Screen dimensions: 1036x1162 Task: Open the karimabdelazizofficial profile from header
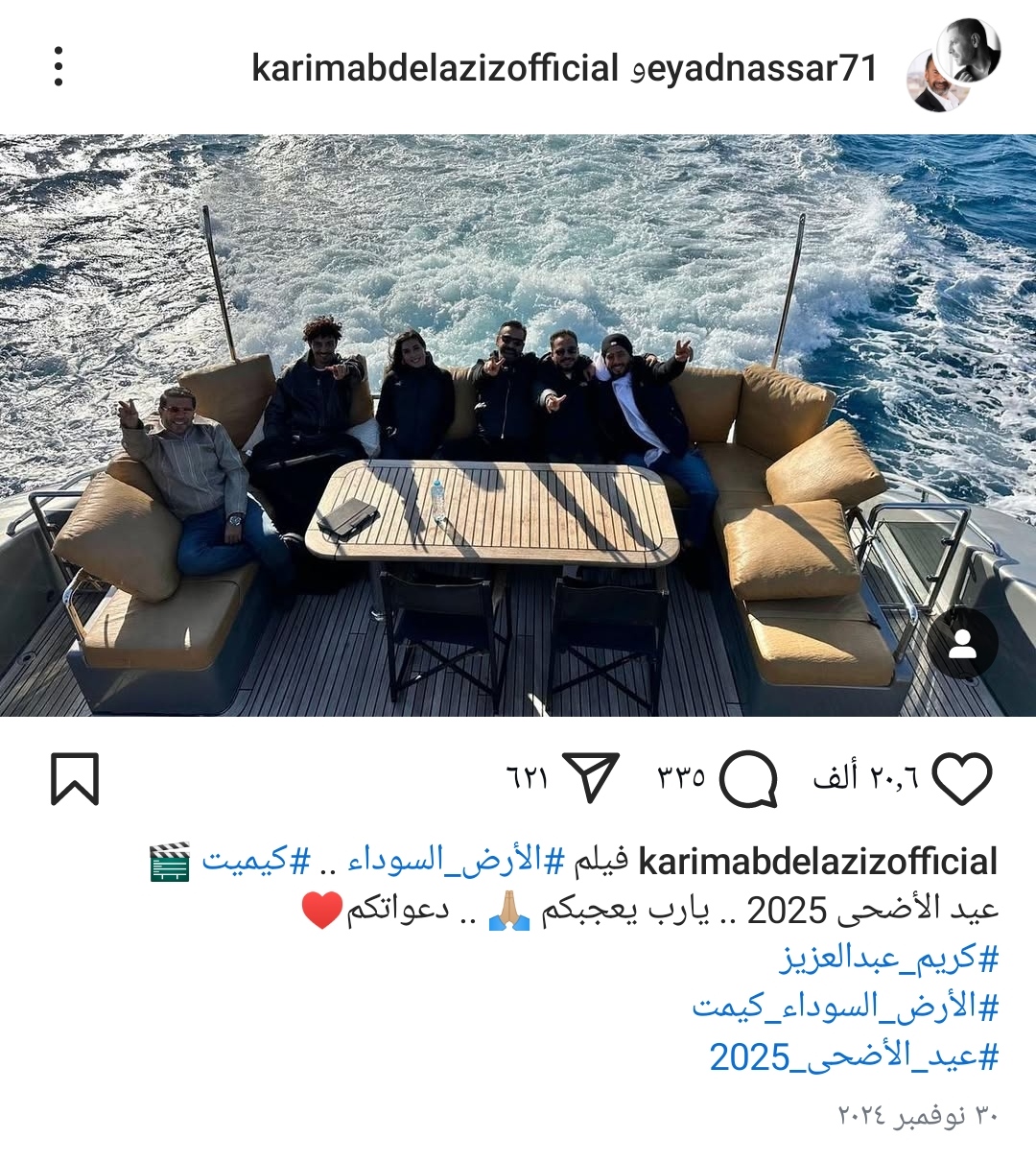(435, 68)
